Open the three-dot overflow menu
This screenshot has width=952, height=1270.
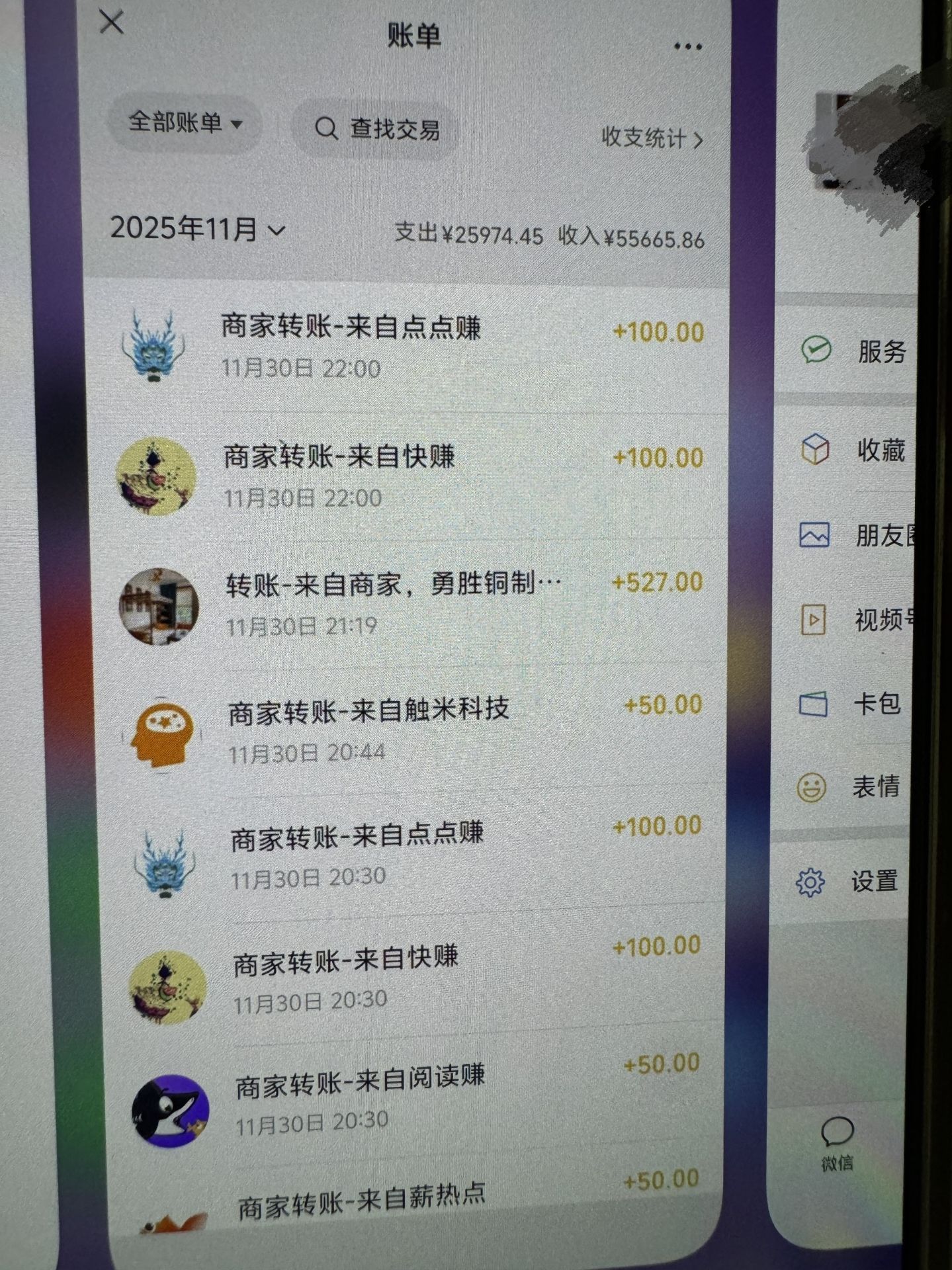tap(687, 46)
